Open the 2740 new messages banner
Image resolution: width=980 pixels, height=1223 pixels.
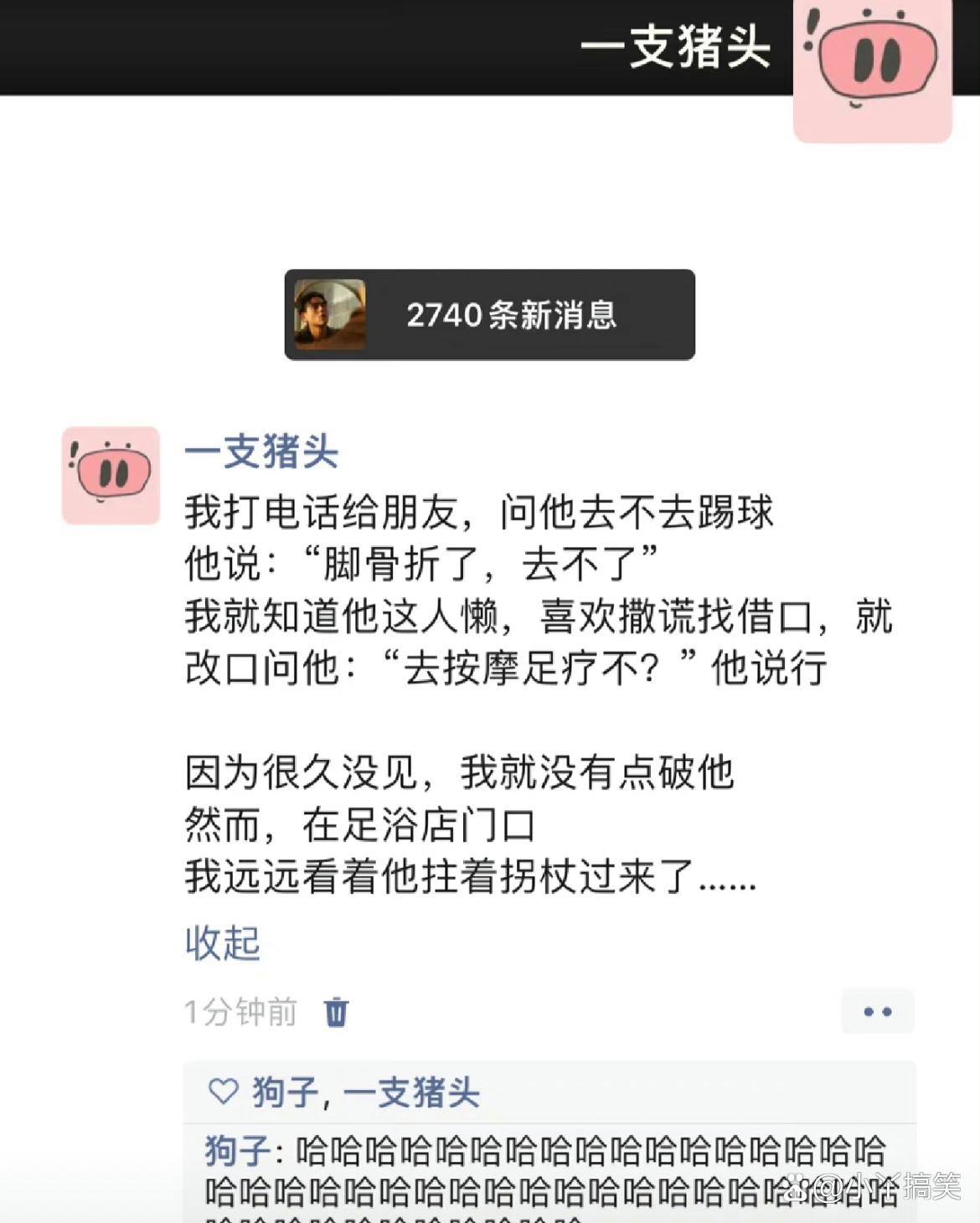(x=490, y=315)
